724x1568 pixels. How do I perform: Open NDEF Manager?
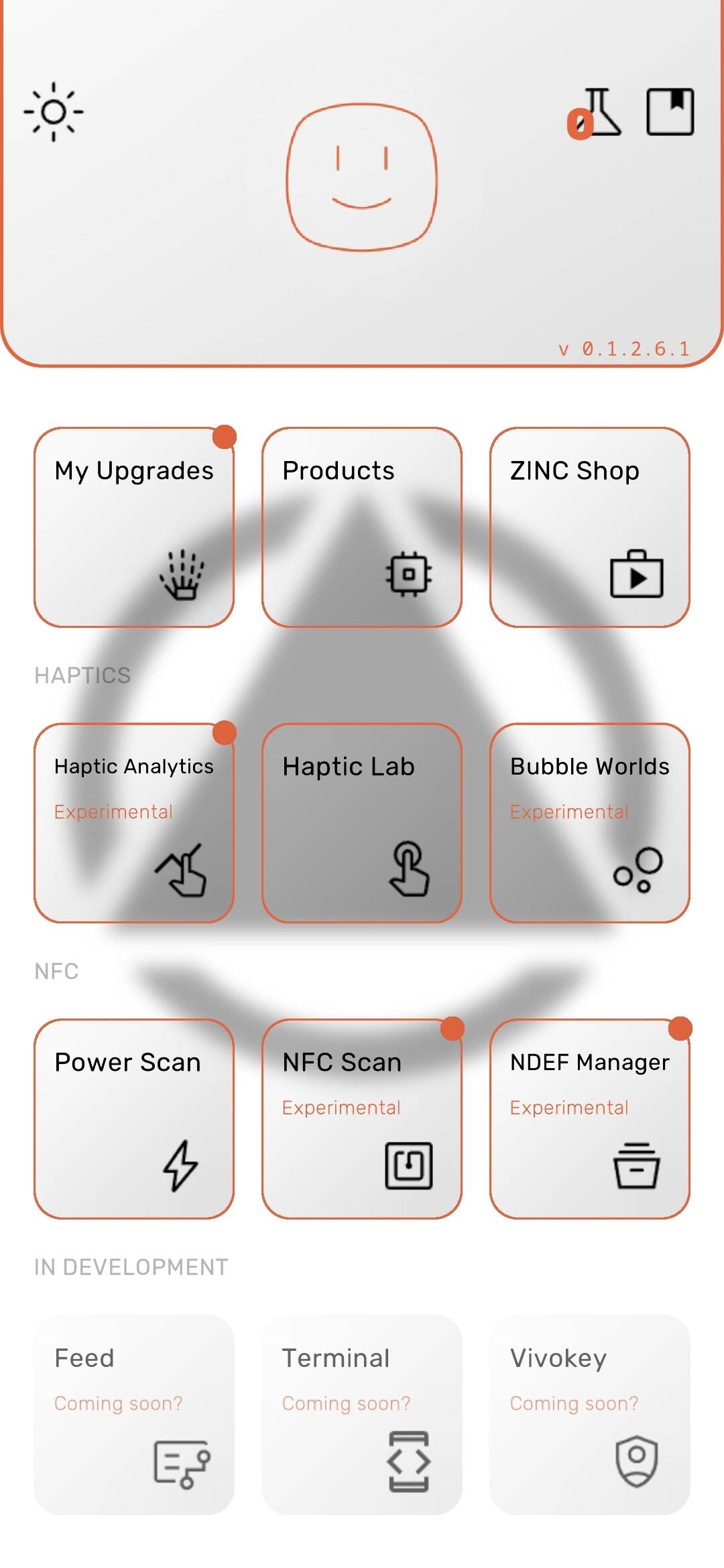pos(590,1119)
